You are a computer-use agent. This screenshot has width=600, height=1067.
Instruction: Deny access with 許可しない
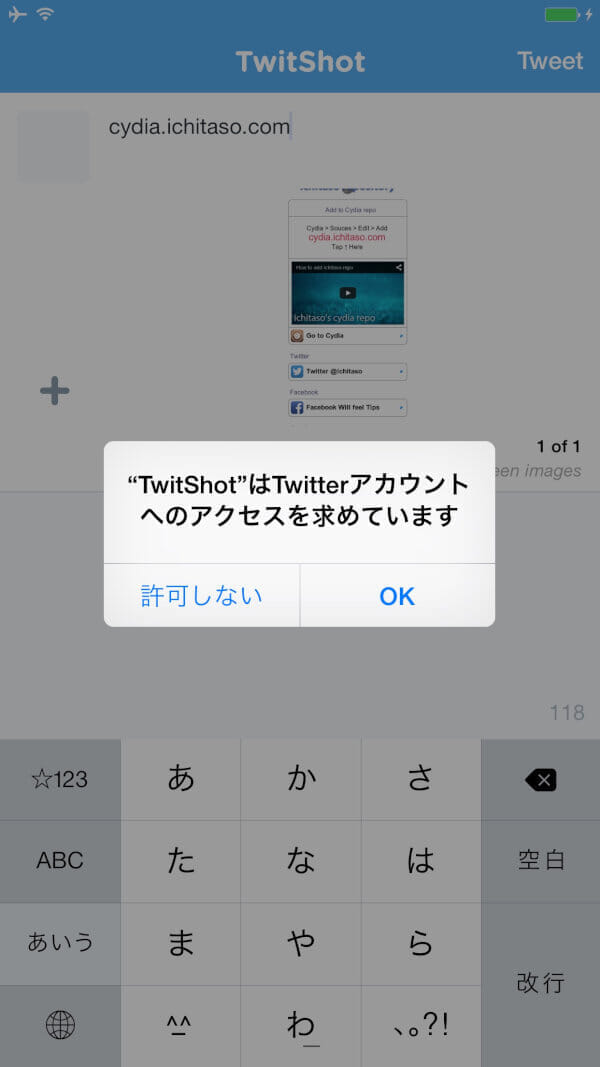click(x=201, y=596)
